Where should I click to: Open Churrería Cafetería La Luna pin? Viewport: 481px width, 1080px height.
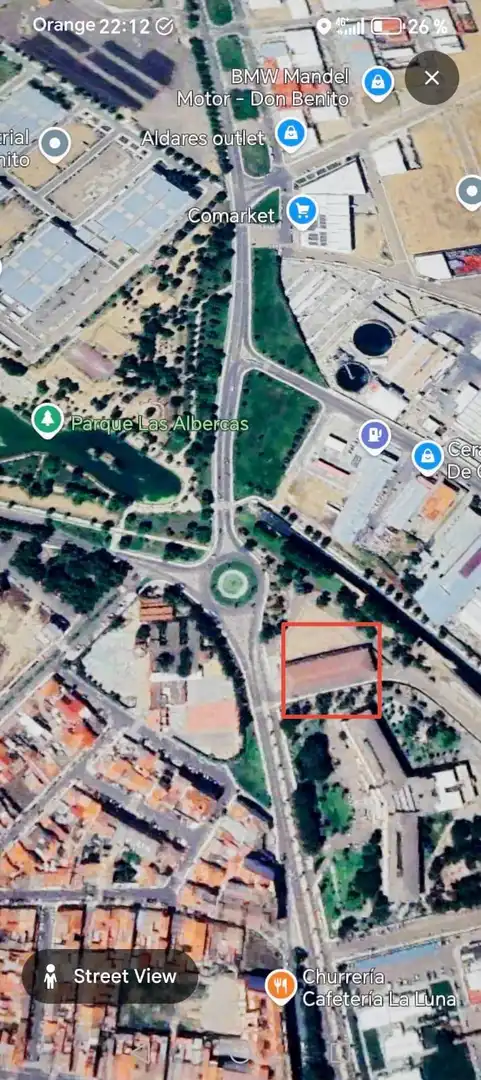281,987
